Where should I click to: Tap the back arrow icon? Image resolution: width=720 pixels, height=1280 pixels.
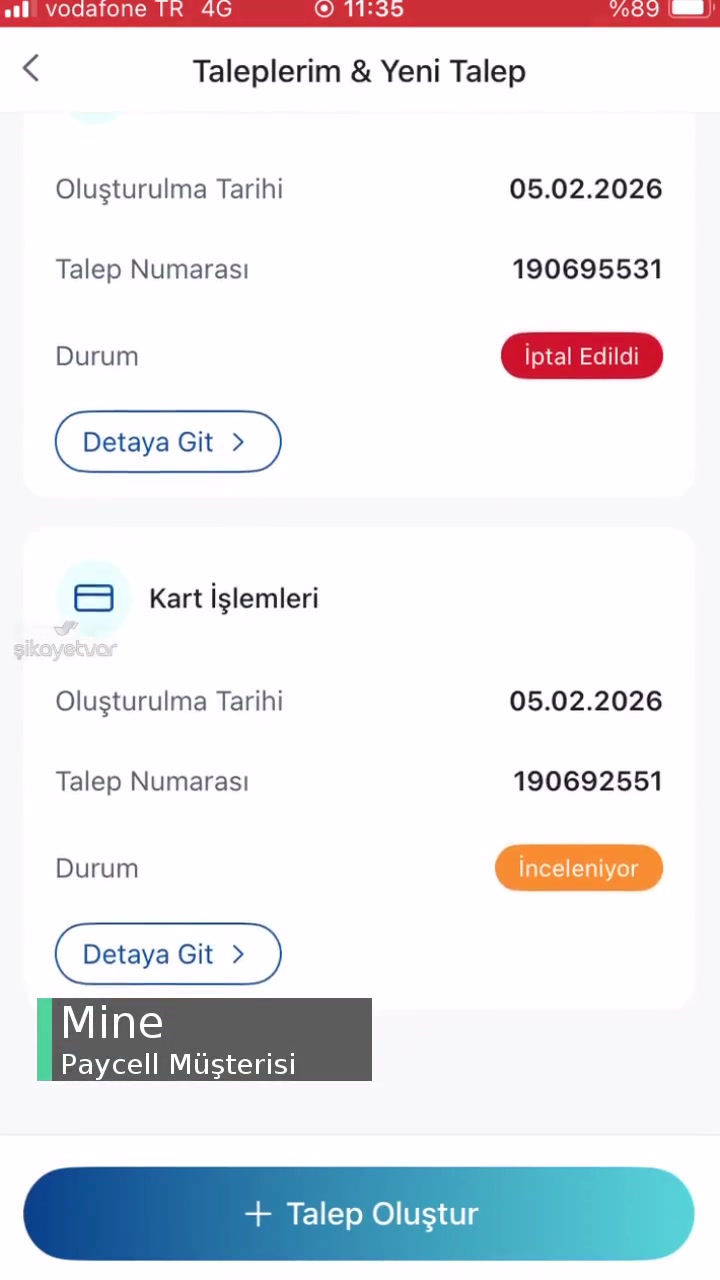[x=30, y=67]
